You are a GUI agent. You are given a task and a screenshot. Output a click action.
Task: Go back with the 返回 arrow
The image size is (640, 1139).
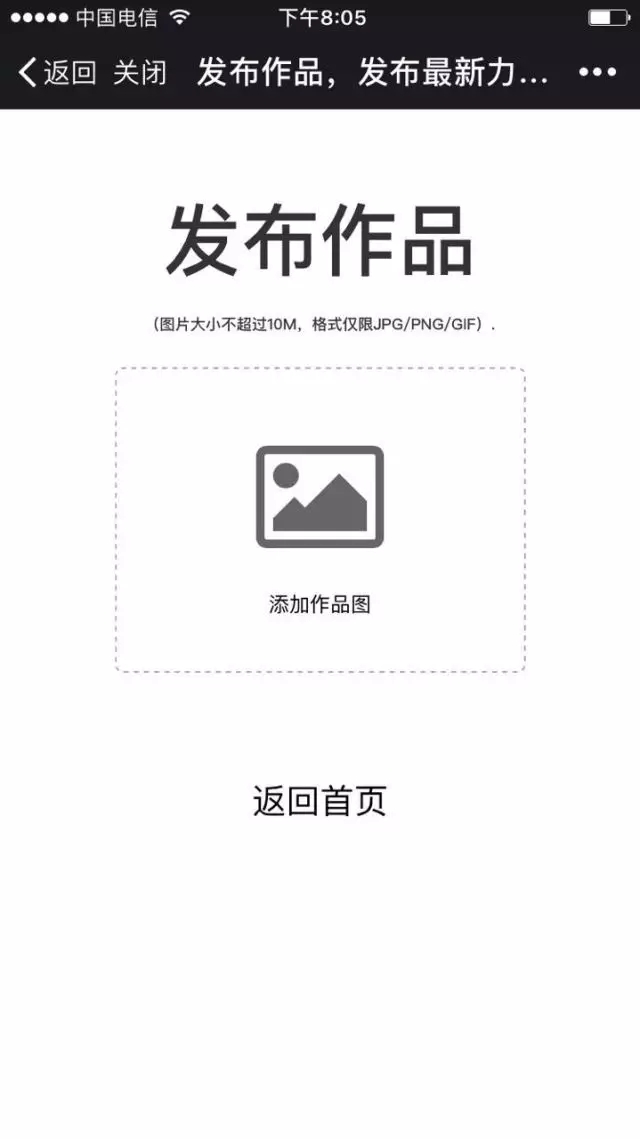57,73
